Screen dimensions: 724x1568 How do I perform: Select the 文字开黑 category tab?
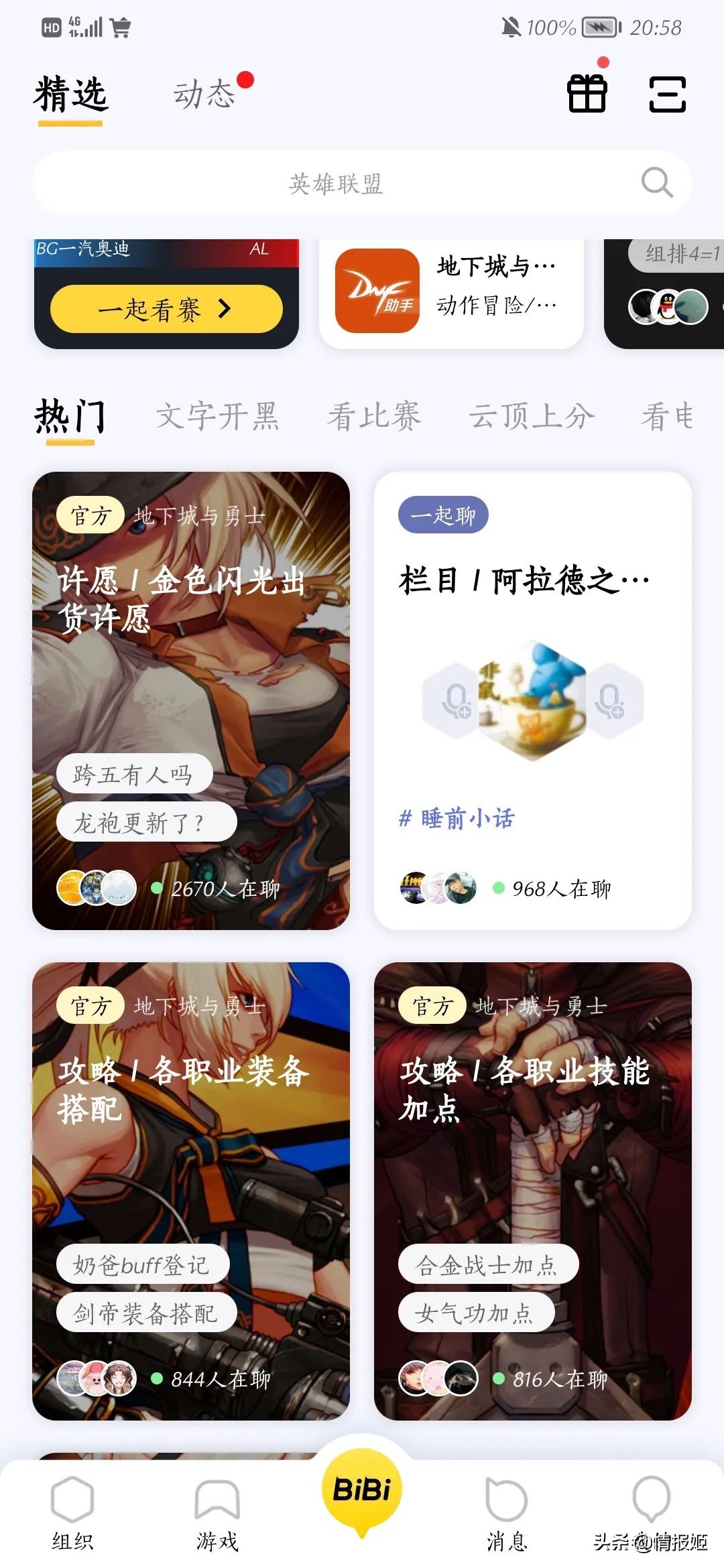pyautogui.click(x=218, y=415)
